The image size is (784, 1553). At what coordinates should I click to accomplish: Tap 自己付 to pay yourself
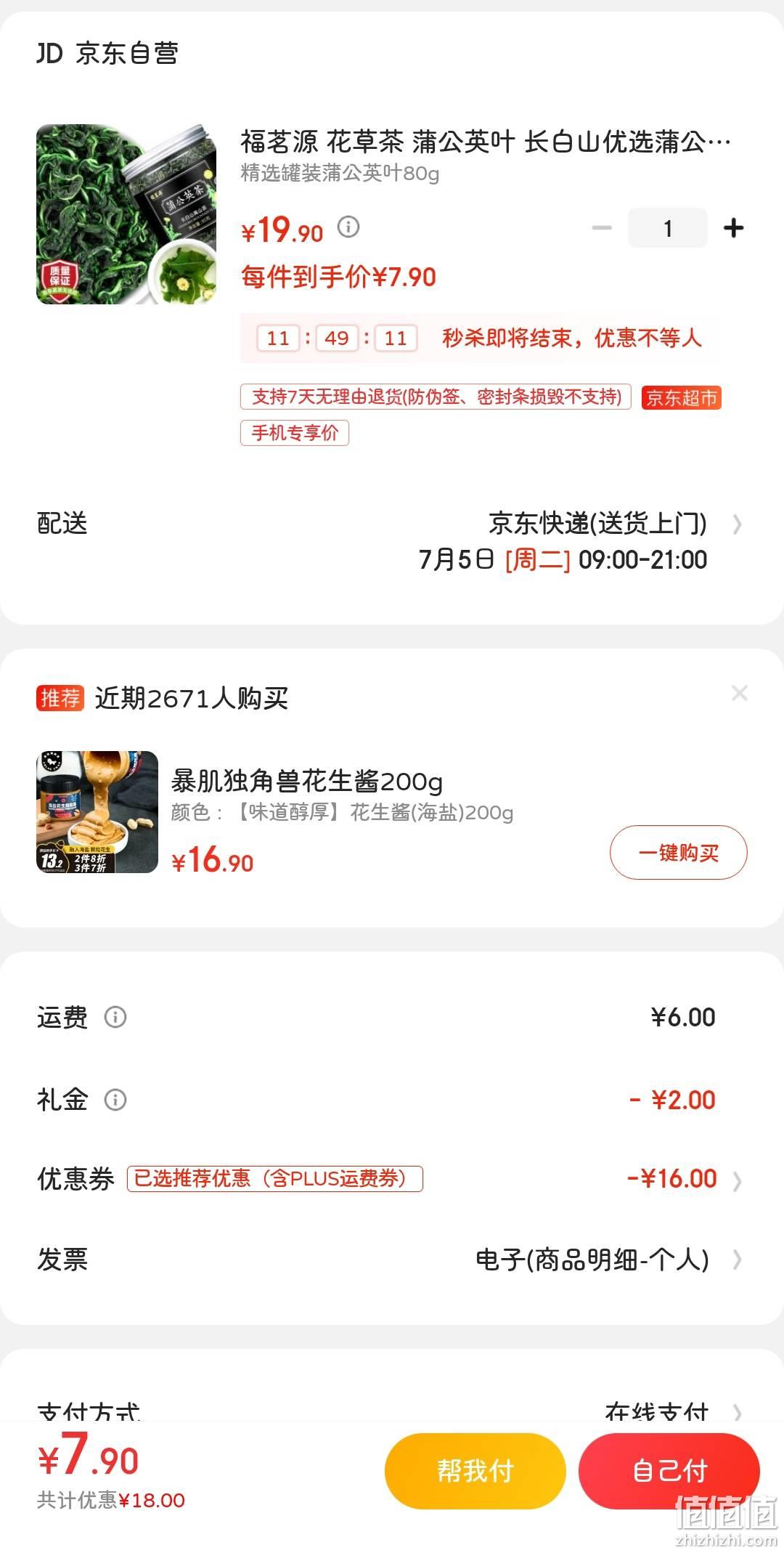pyautogui.click(x=669, y=1471)
